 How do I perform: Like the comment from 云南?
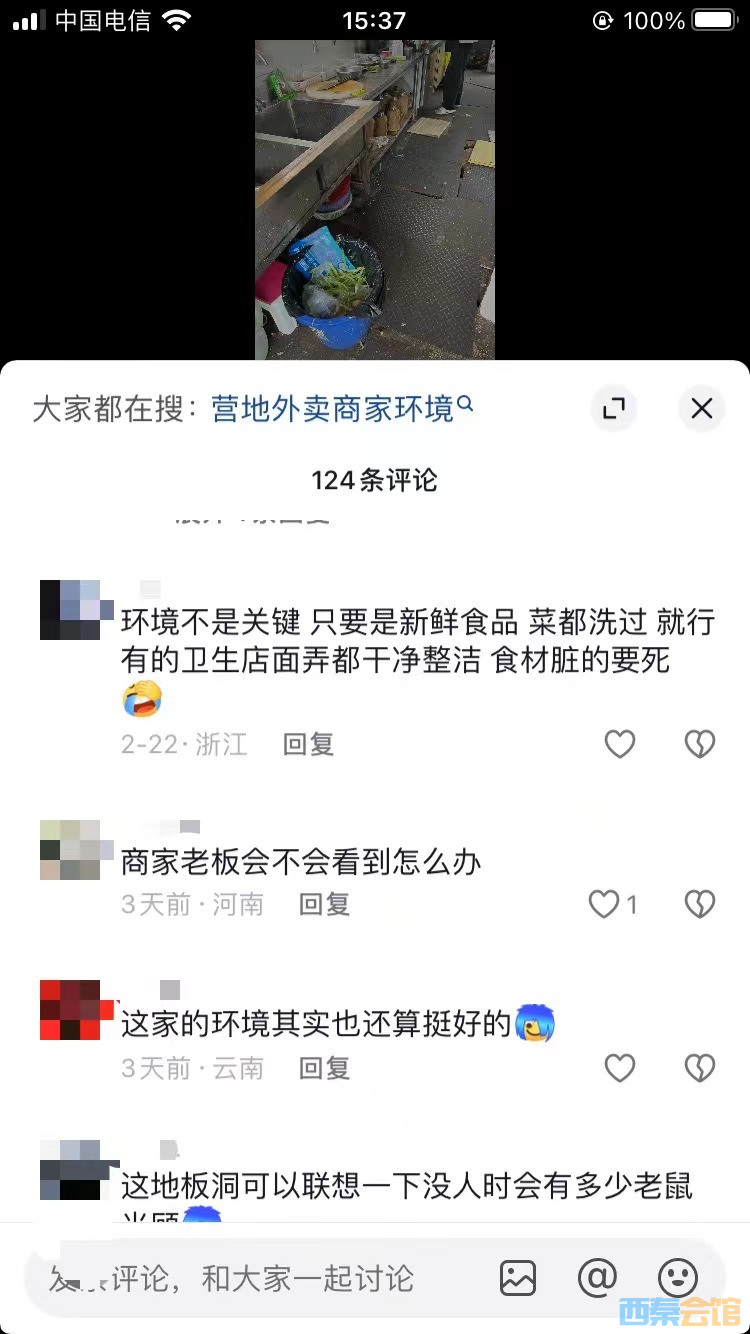pyautogui.click(x=620, y=1068)
